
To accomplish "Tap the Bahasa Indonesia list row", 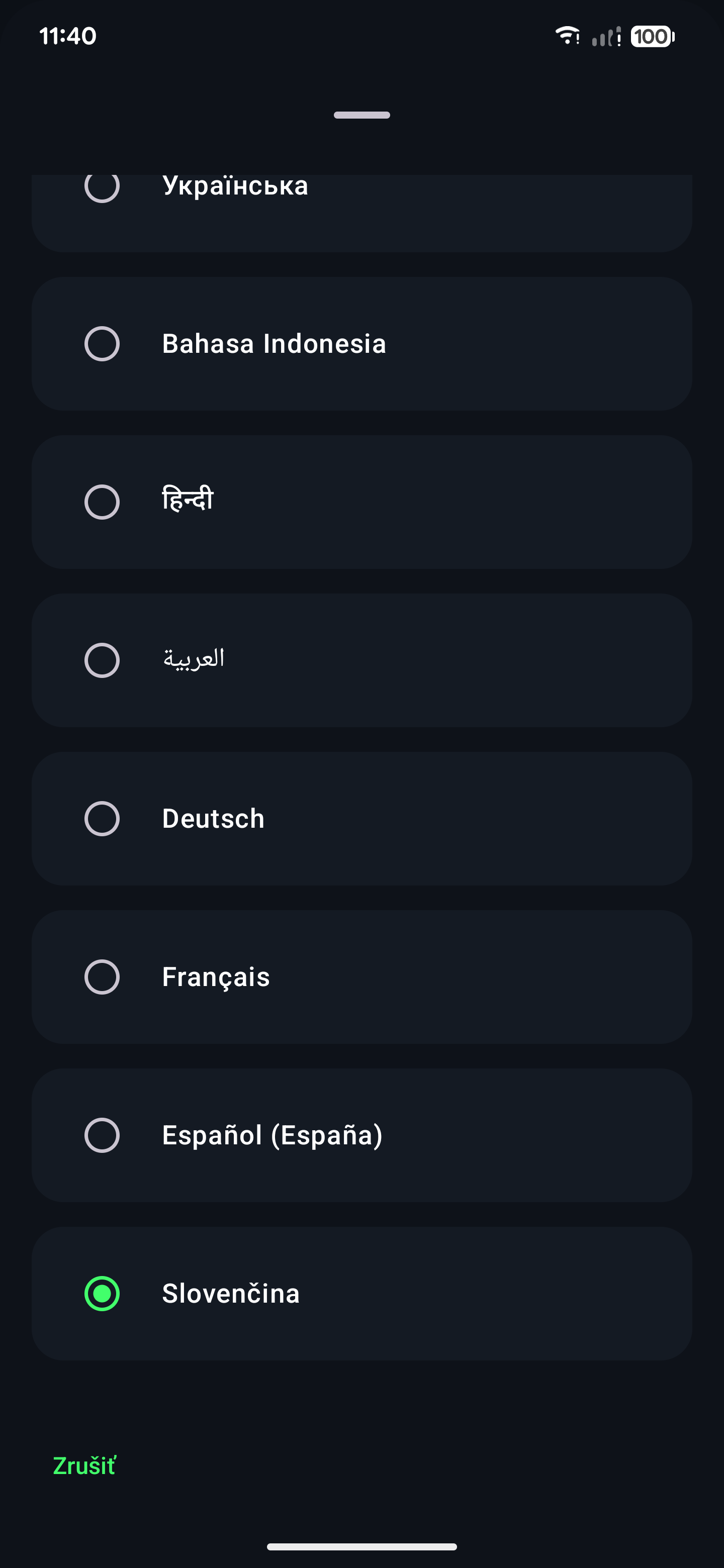I will click(x=361, y=344).
